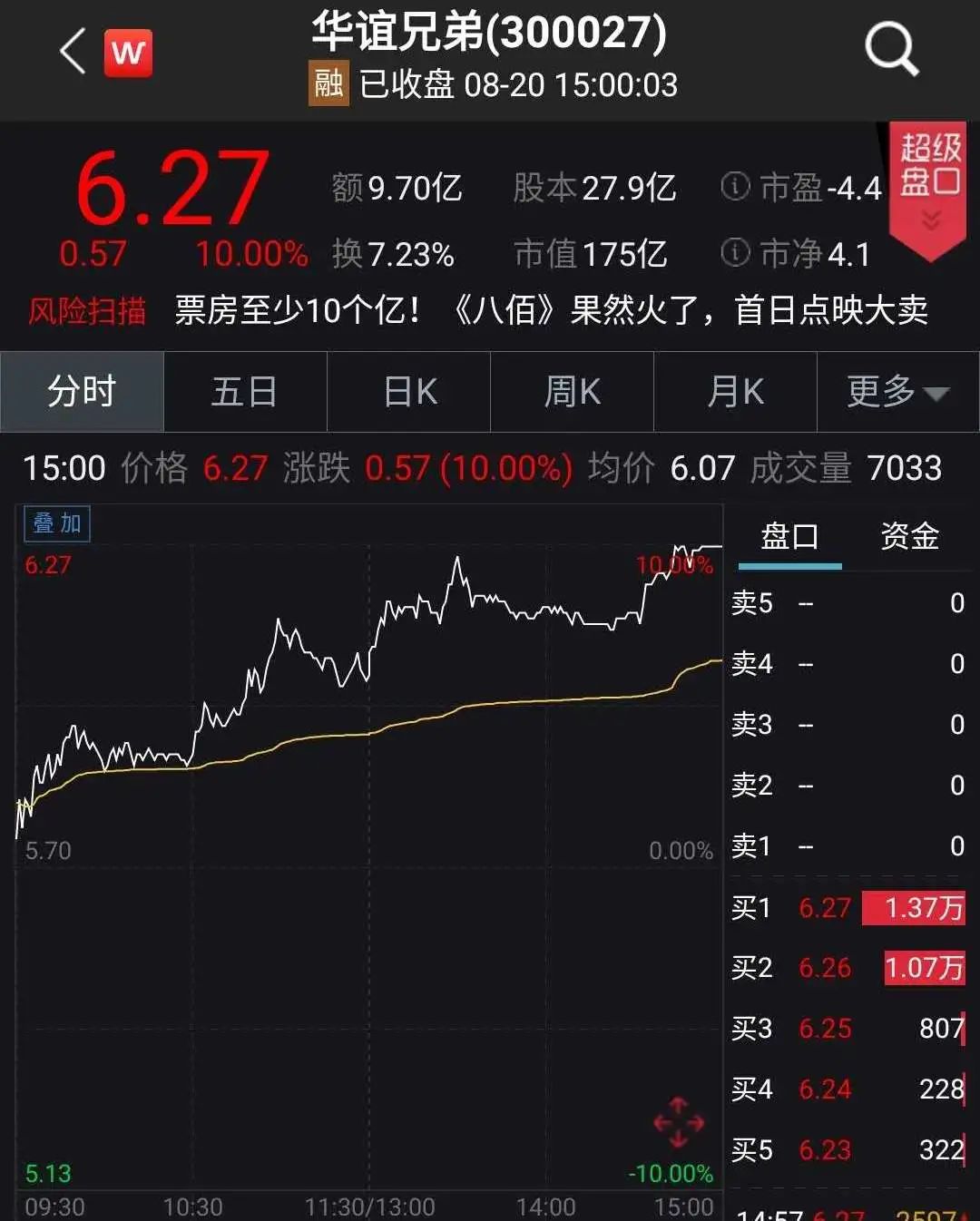Tap the red four-arrow expand chart icon
Screen dimensions: 980x1221
pyautogui.click(x=678, y=1122)
